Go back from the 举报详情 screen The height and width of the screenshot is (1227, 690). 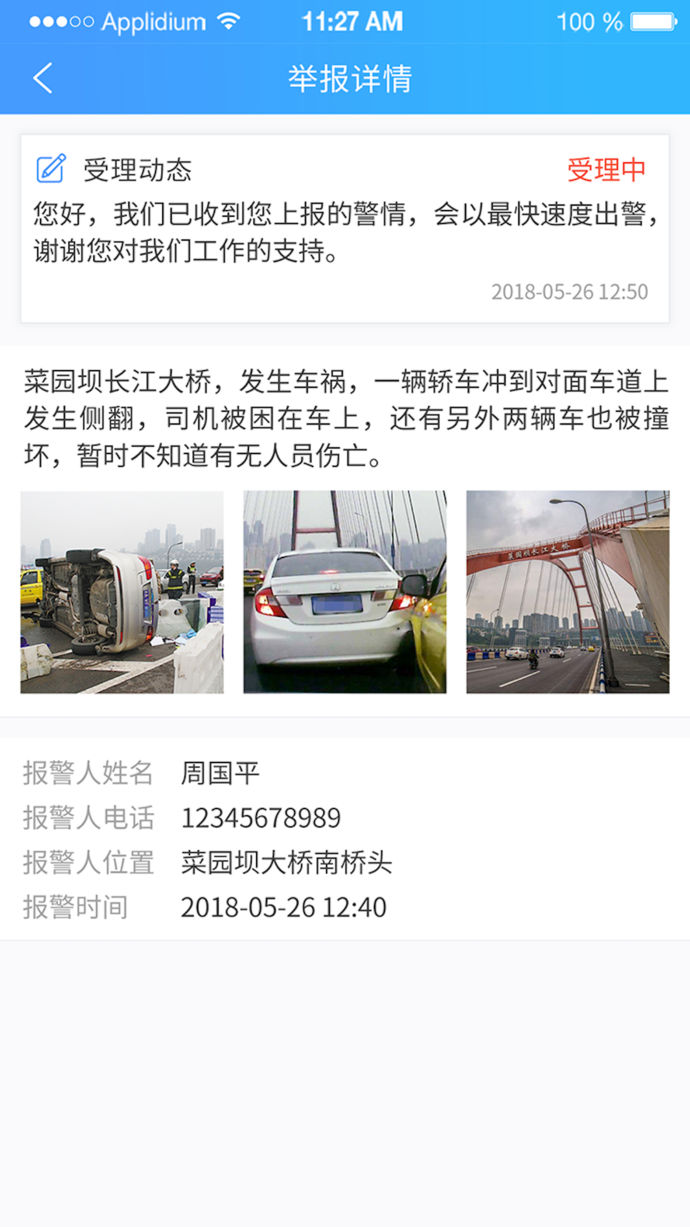pos(42,78)
